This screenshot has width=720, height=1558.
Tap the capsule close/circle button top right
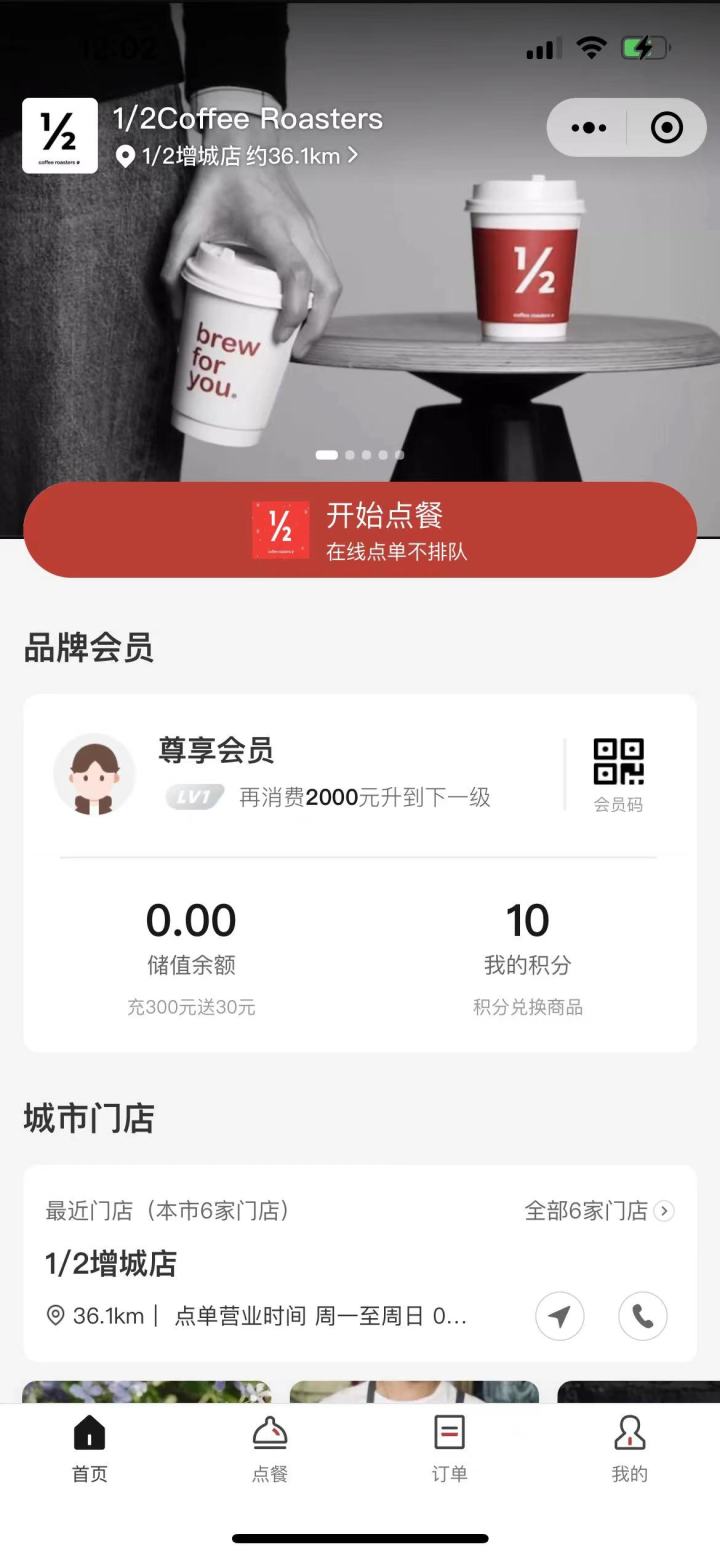tap(666, 127)
